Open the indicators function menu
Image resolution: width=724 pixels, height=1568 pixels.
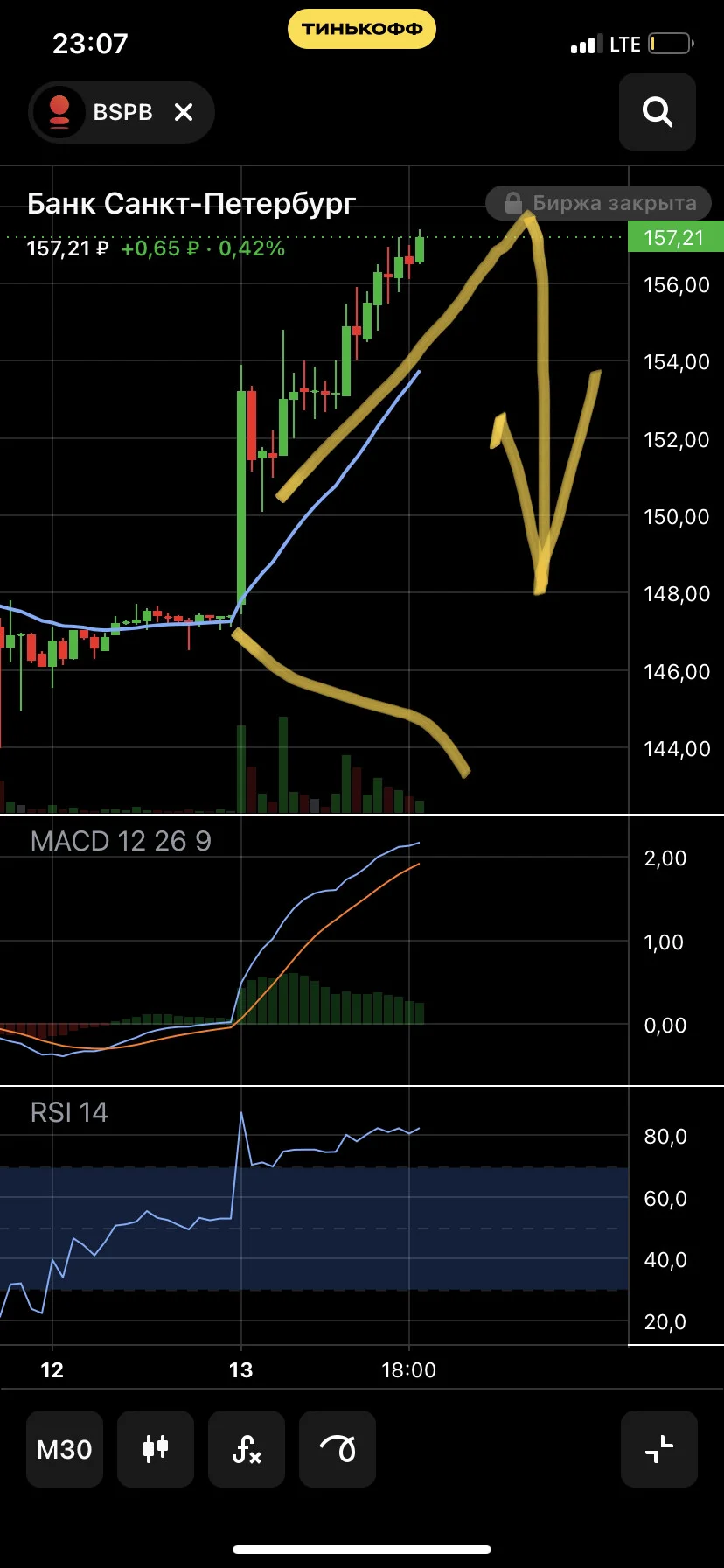[247, 1449]
